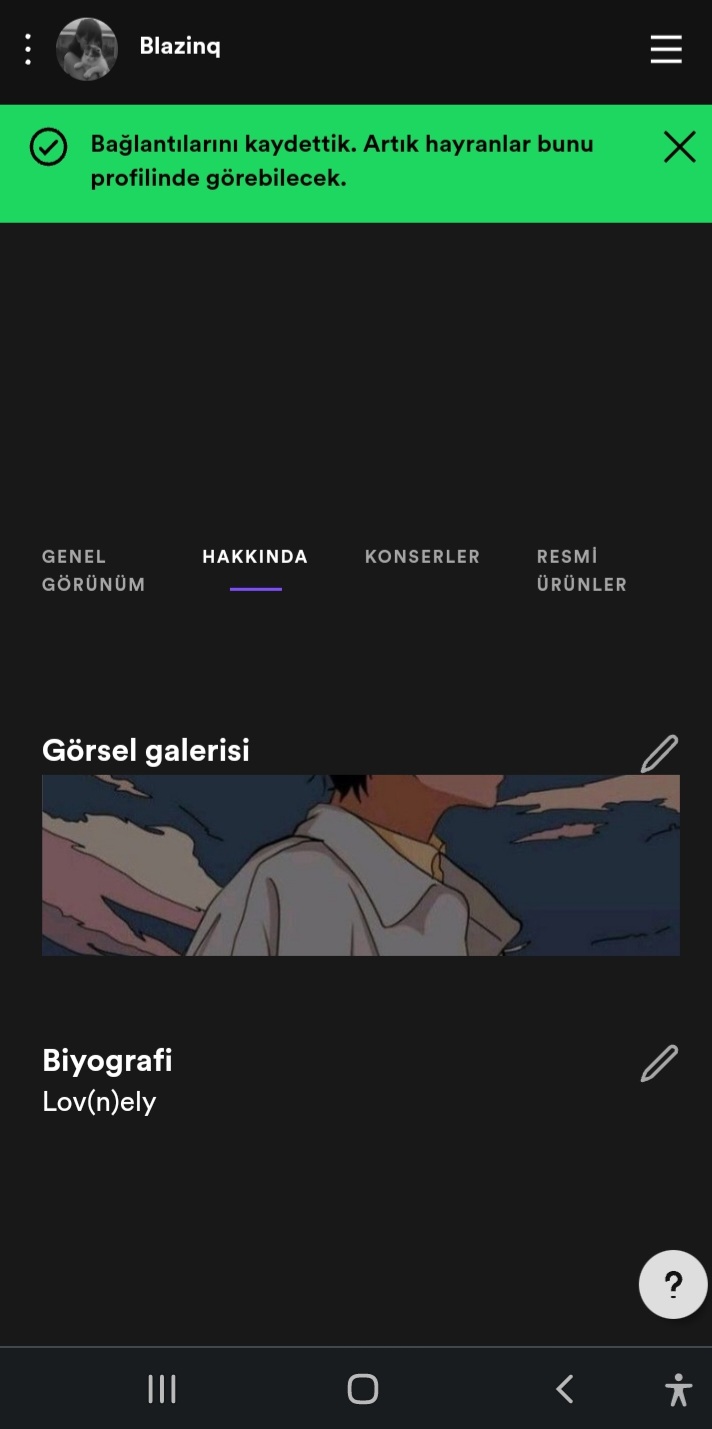Open the hamburger menu
Image resolution: width=712 pixels, height=1429 pixels.
pos(666,49)
